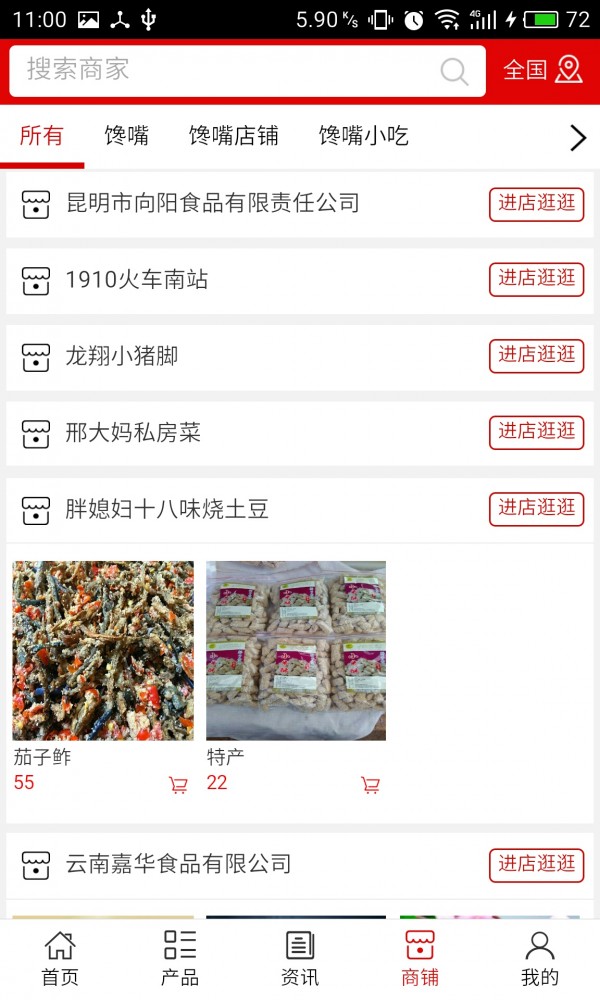View the 茄子鲊 product picture
Viewport: 600px width, 1000px height.
point(103,651)
